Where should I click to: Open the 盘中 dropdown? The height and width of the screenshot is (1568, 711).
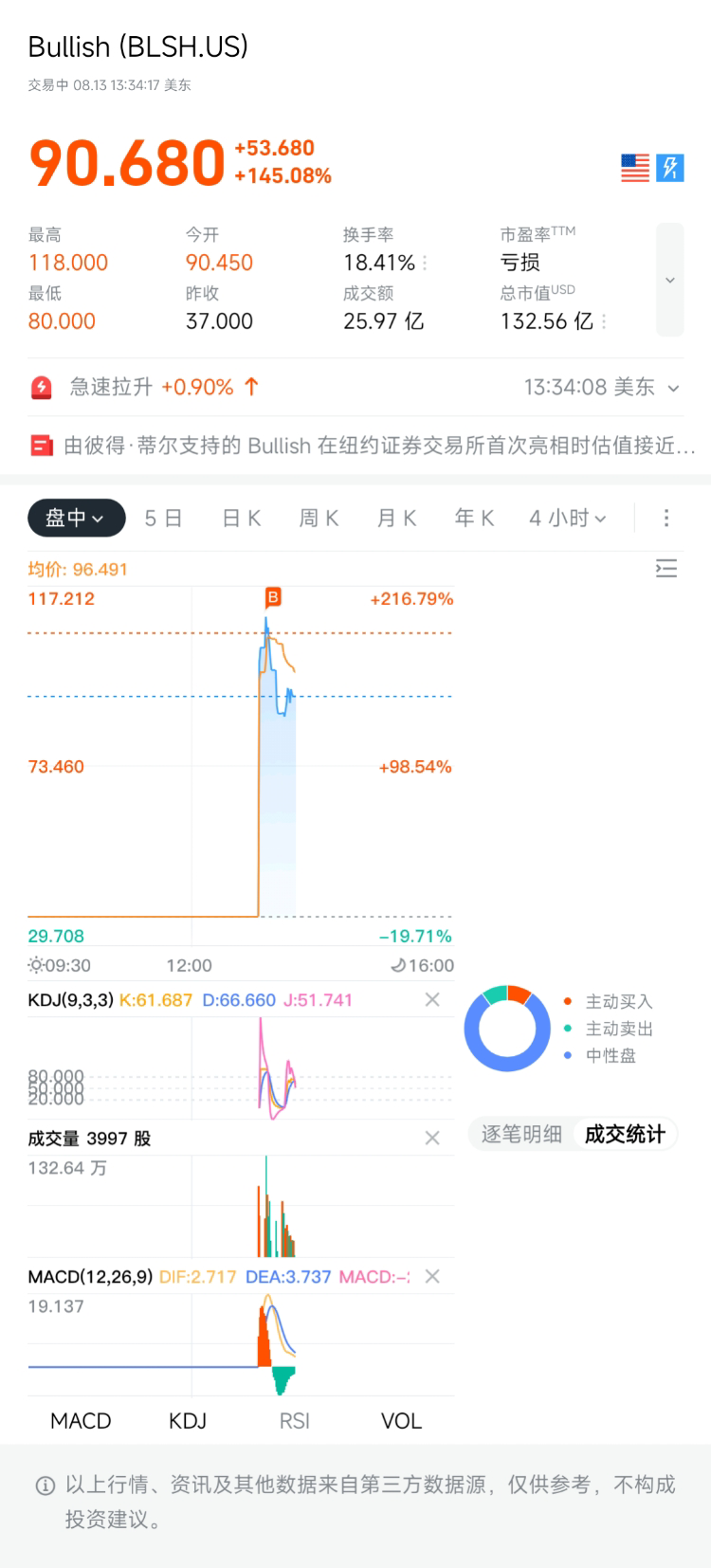(76, 518)
